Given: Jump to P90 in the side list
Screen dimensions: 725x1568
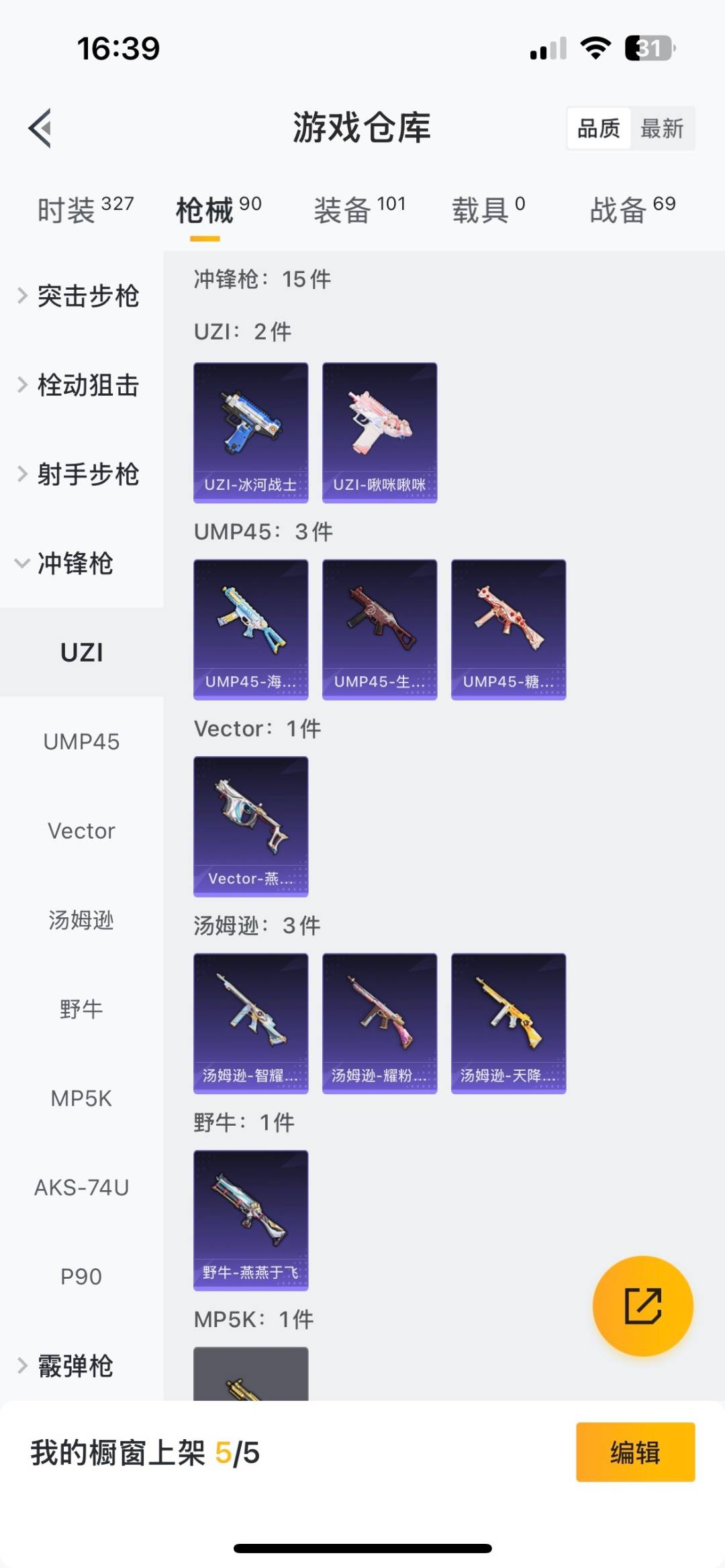Looking at the screenshot, I should (x=81, y=1276).
